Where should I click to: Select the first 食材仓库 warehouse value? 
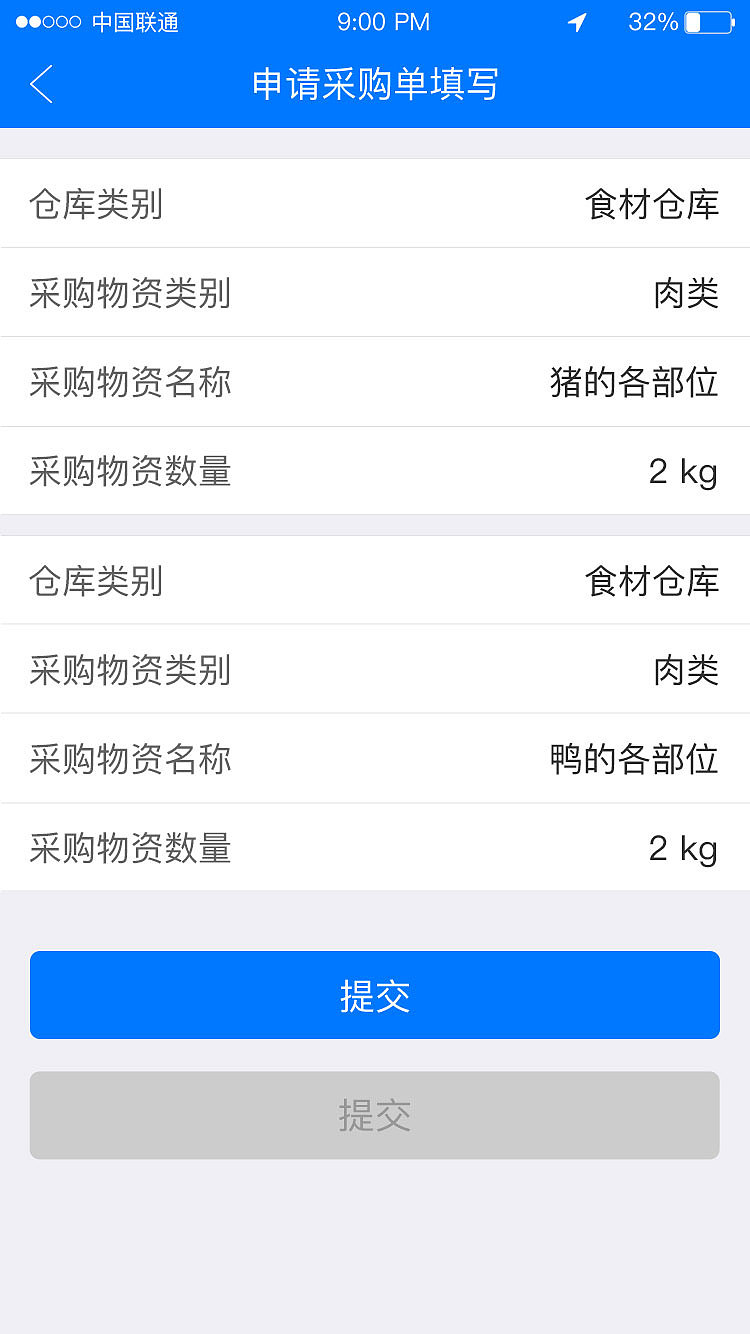click(651, 203)
